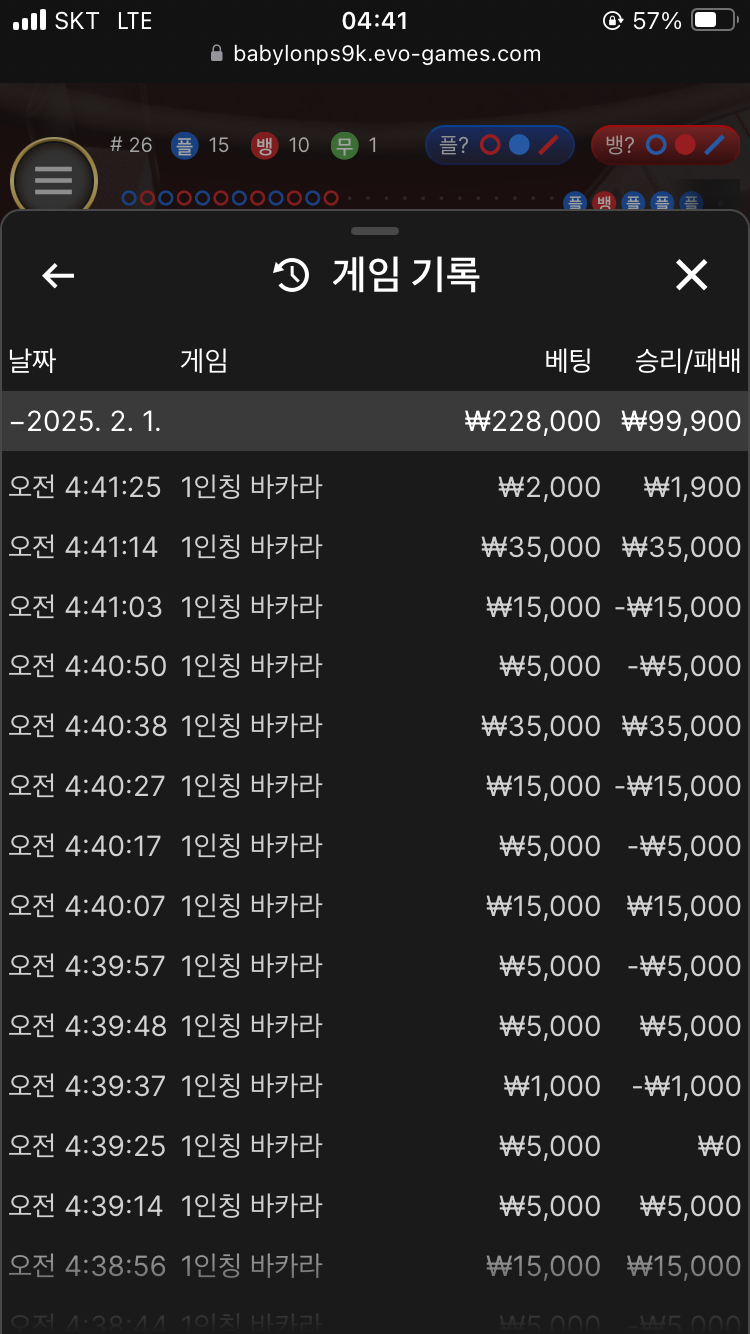
Task: Go back with the left arrow
Action: [x=58, y=275]
